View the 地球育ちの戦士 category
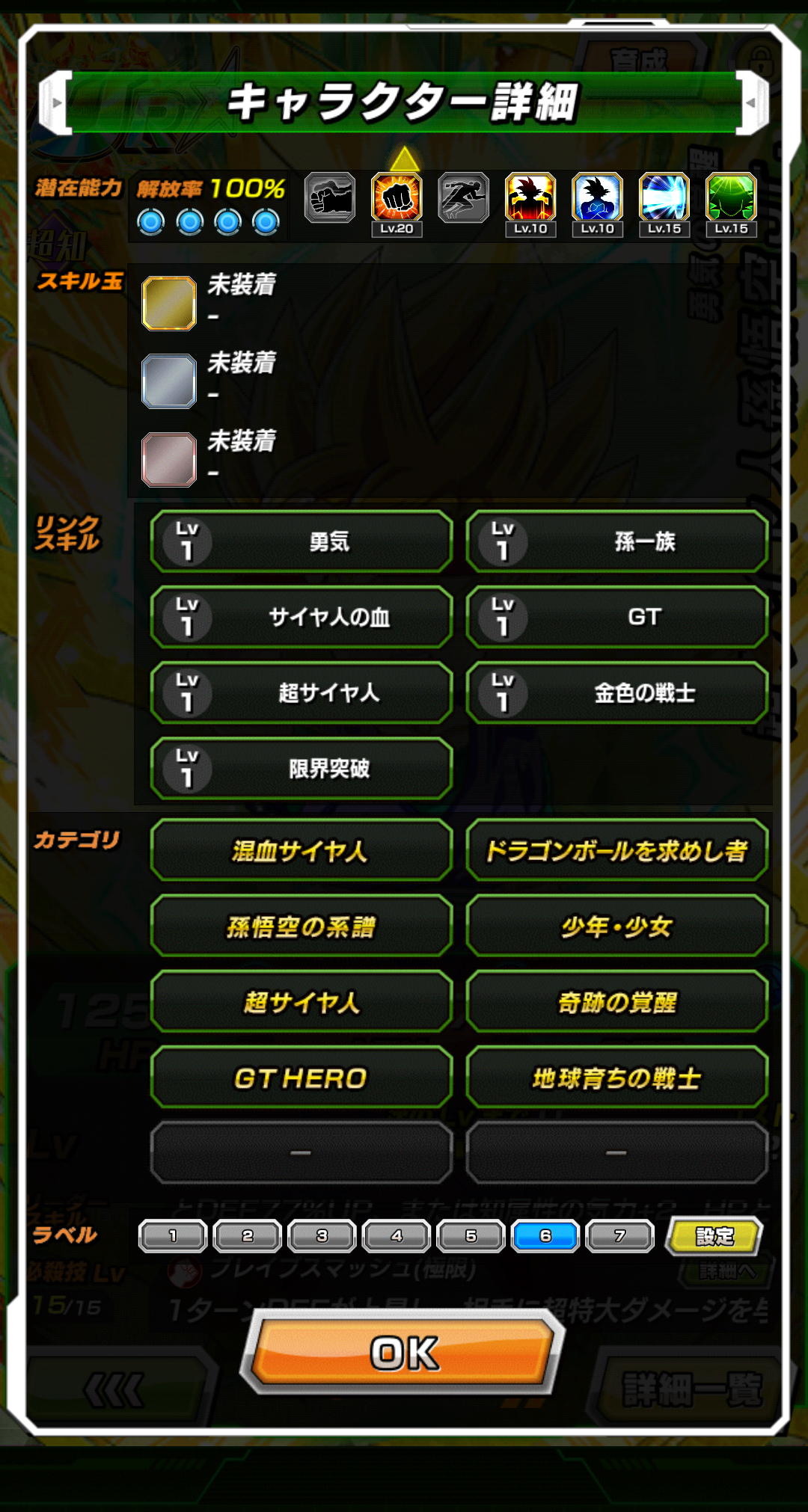Viewport: 808px width, 1512px height. 617,1078
